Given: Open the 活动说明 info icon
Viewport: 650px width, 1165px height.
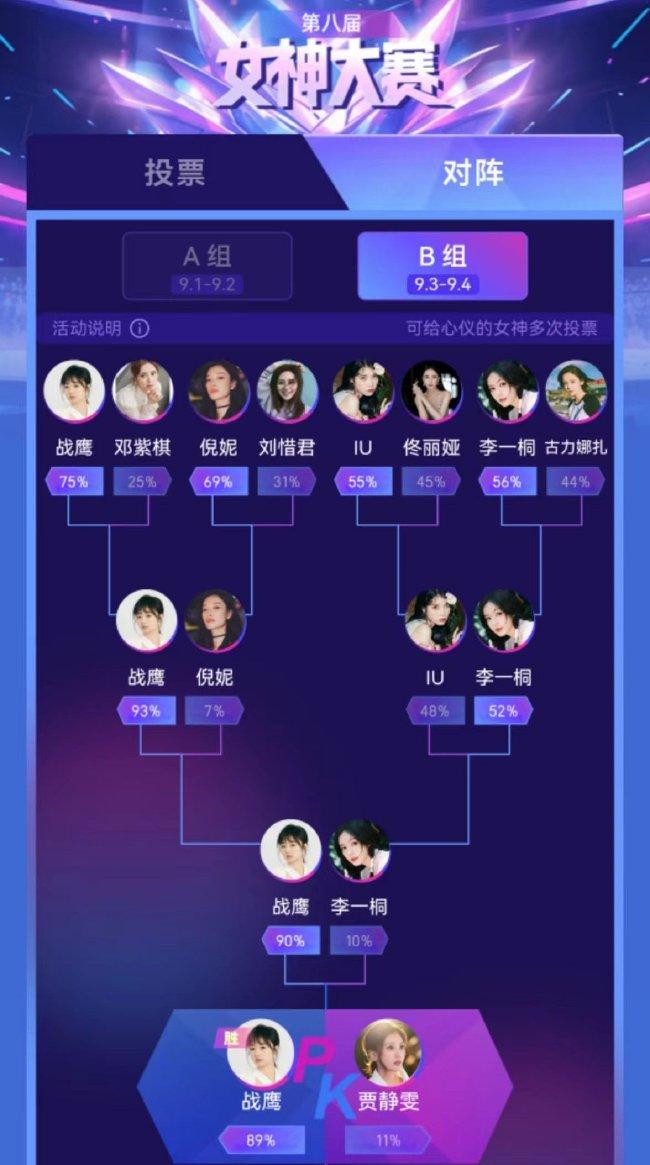Looking at the screenshot, I should 140,328.
